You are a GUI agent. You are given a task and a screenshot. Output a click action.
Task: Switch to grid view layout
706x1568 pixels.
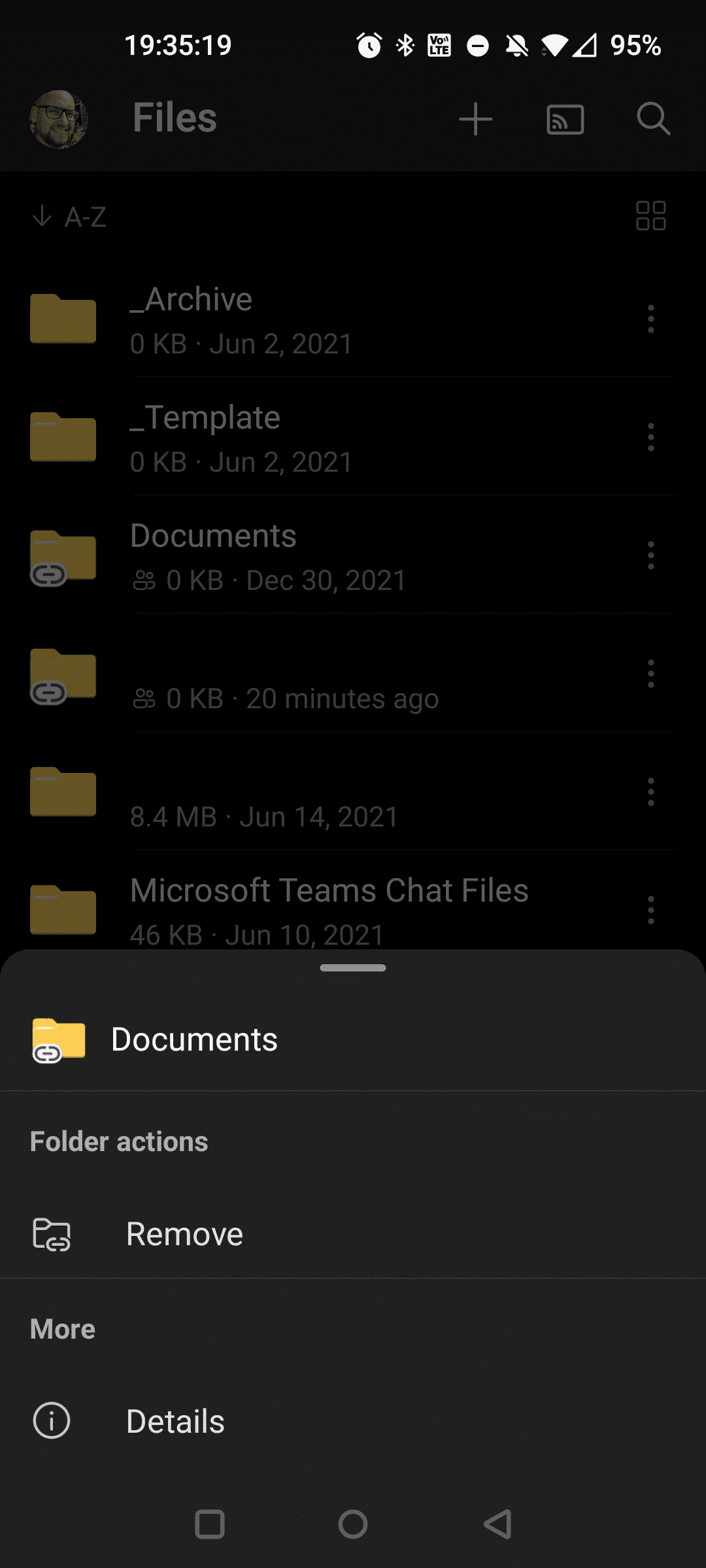(650, 218)
